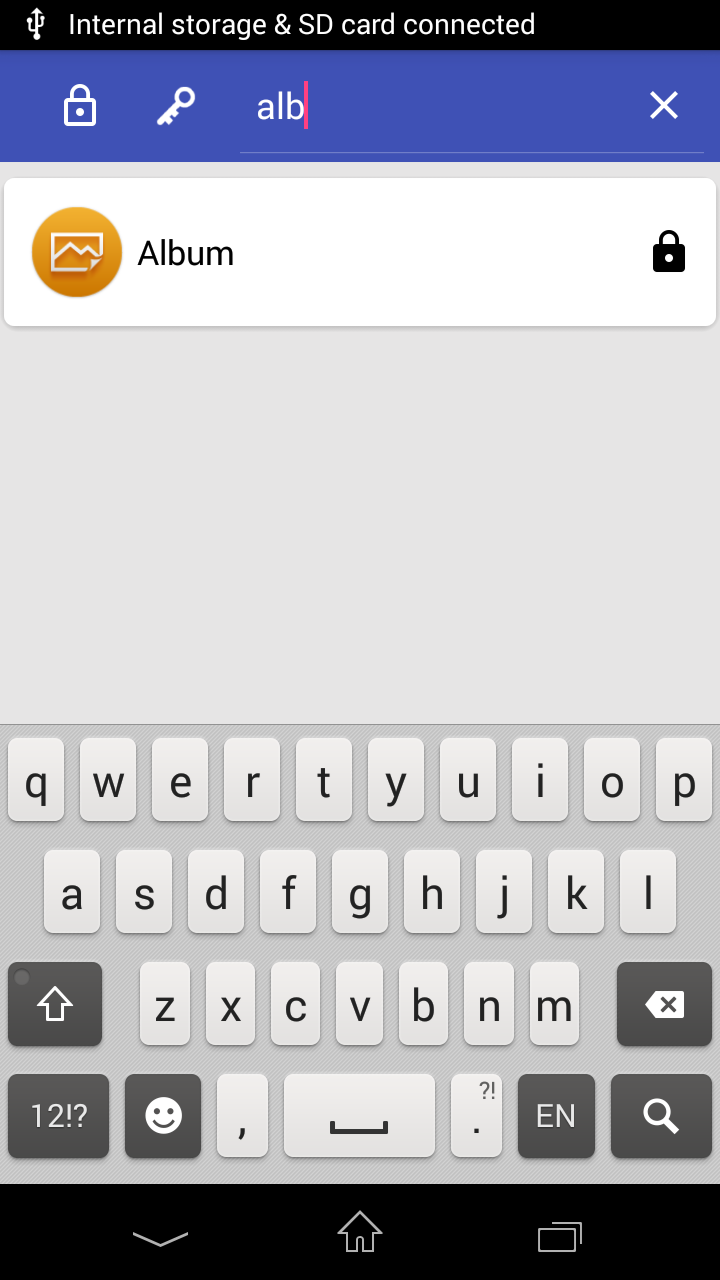Toggle the lock on the Album row

668,253
